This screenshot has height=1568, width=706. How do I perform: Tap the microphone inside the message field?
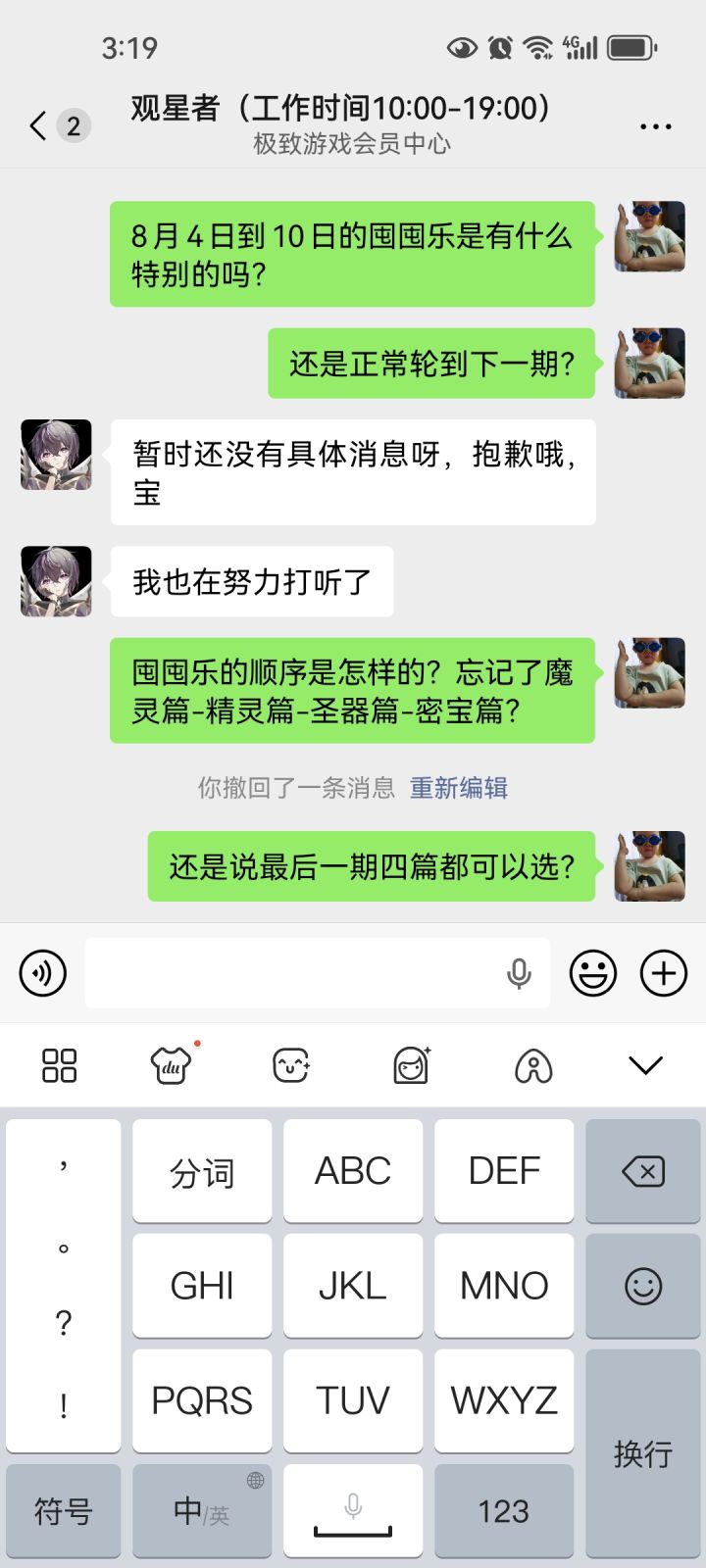pyautogui.click(x=519, y=973)
